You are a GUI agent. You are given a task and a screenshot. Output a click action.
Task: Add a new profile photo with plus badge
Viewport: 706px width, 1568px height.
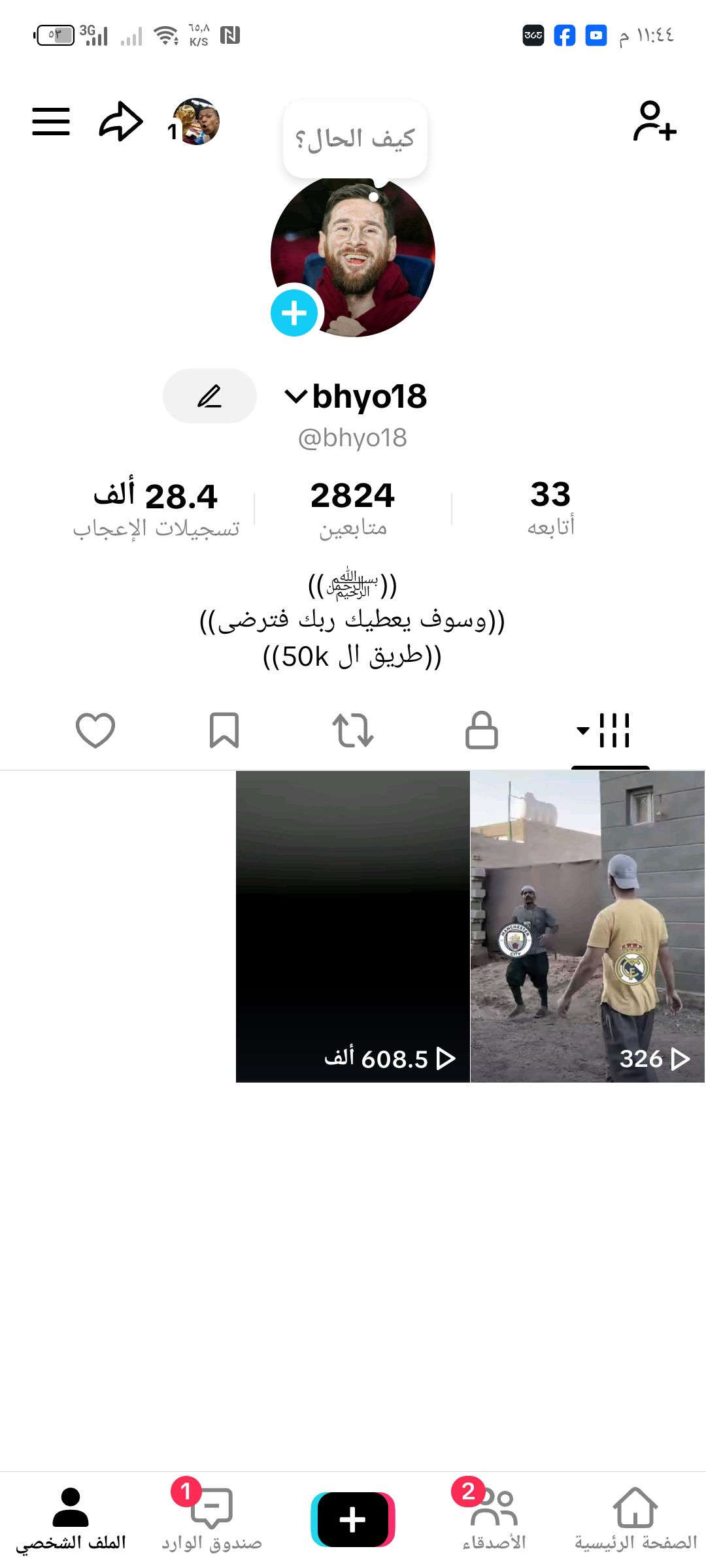pos(294,314)
